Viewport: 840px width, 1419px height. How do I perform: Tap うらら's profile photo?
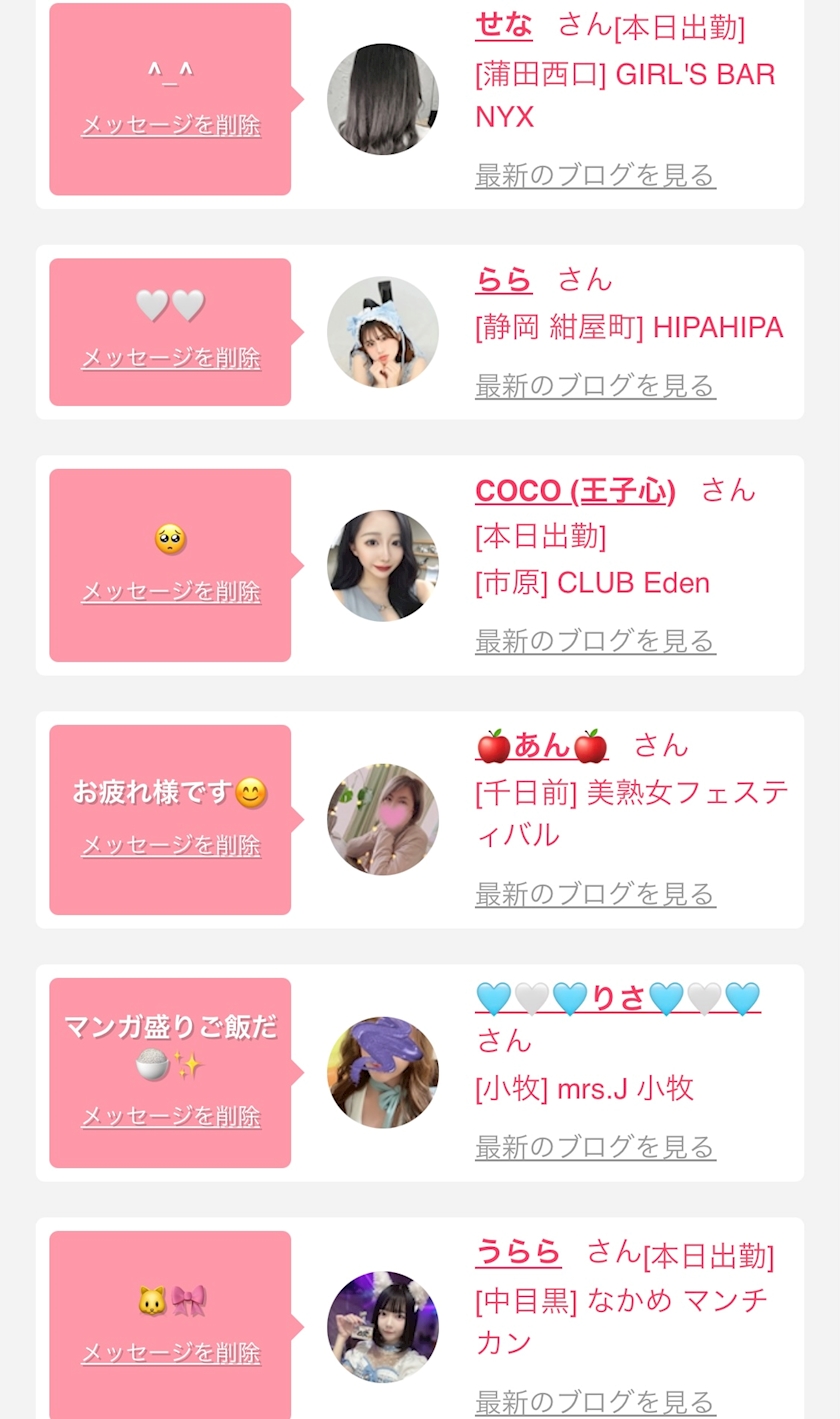383,1327
